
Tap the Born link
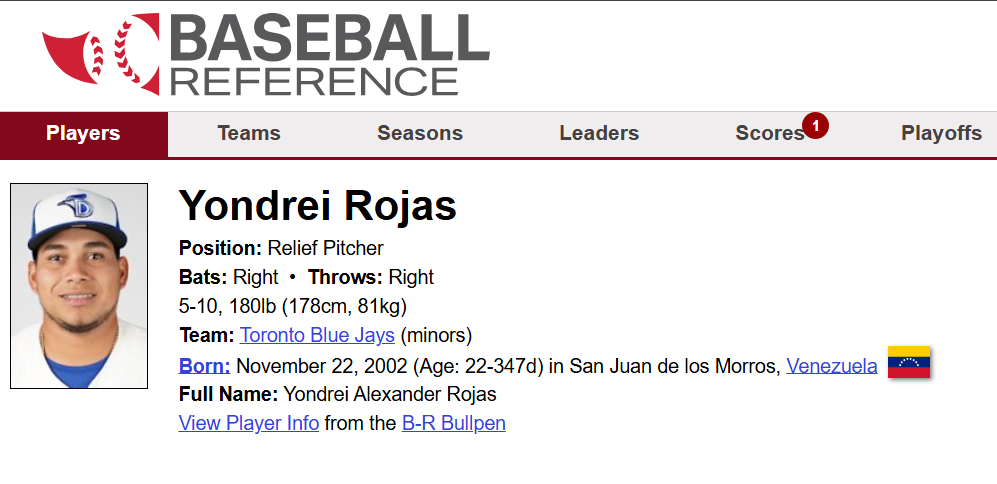pyautogui.click(x=205, y=365)
